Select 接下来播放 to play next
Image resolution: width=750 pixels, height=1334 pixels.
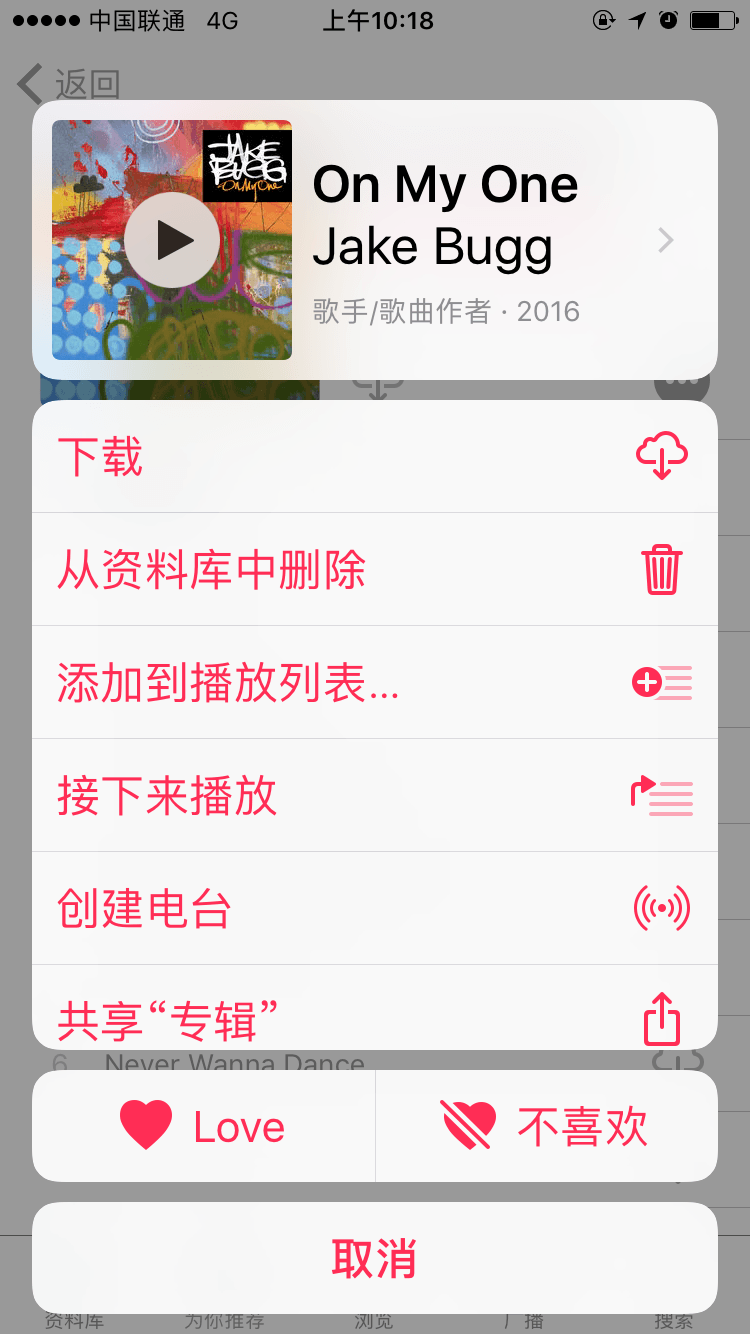tap(374, 796)
